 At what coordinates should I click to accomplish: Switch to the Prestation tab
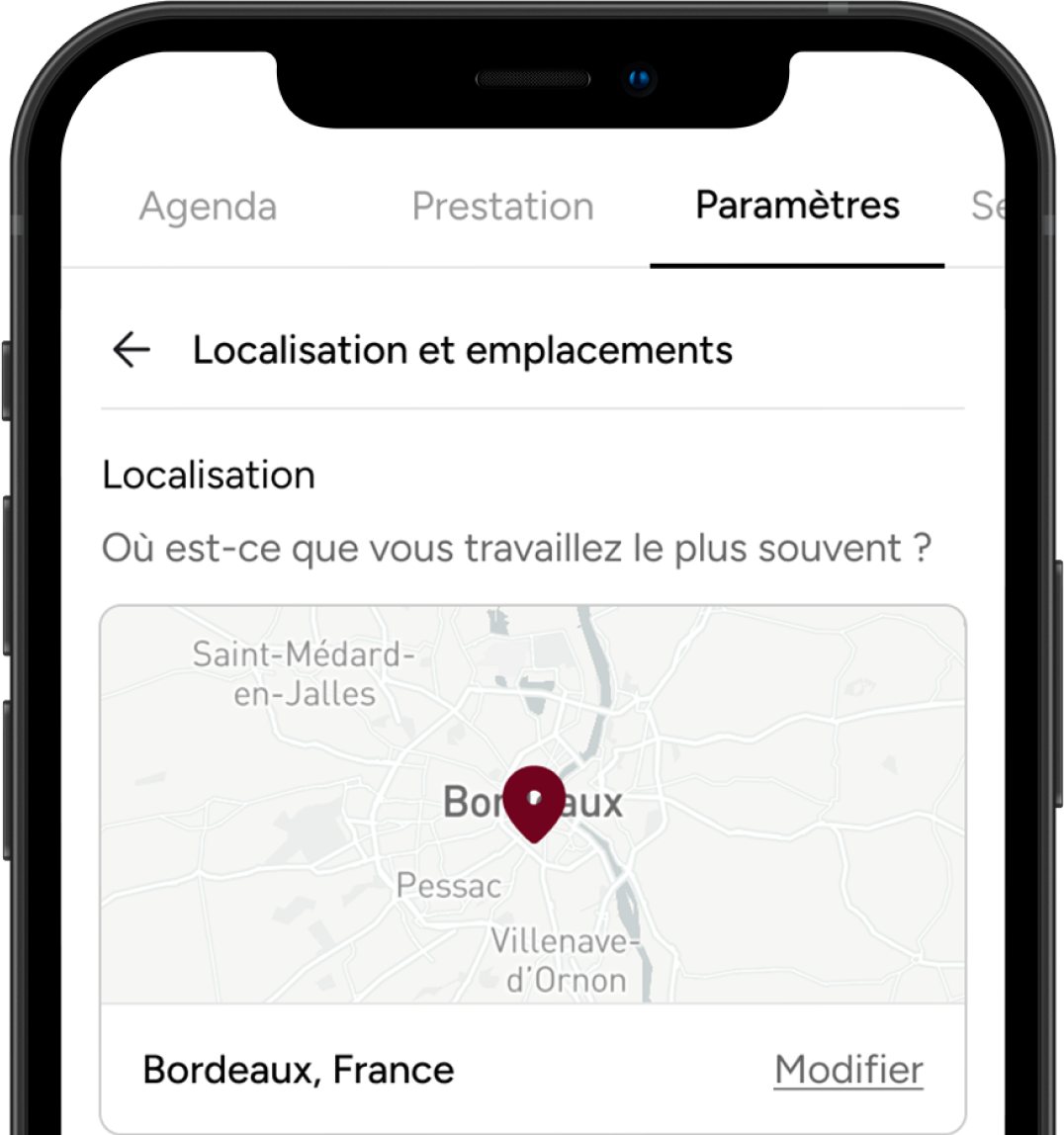pyautogui.click(x=502, y=207)
